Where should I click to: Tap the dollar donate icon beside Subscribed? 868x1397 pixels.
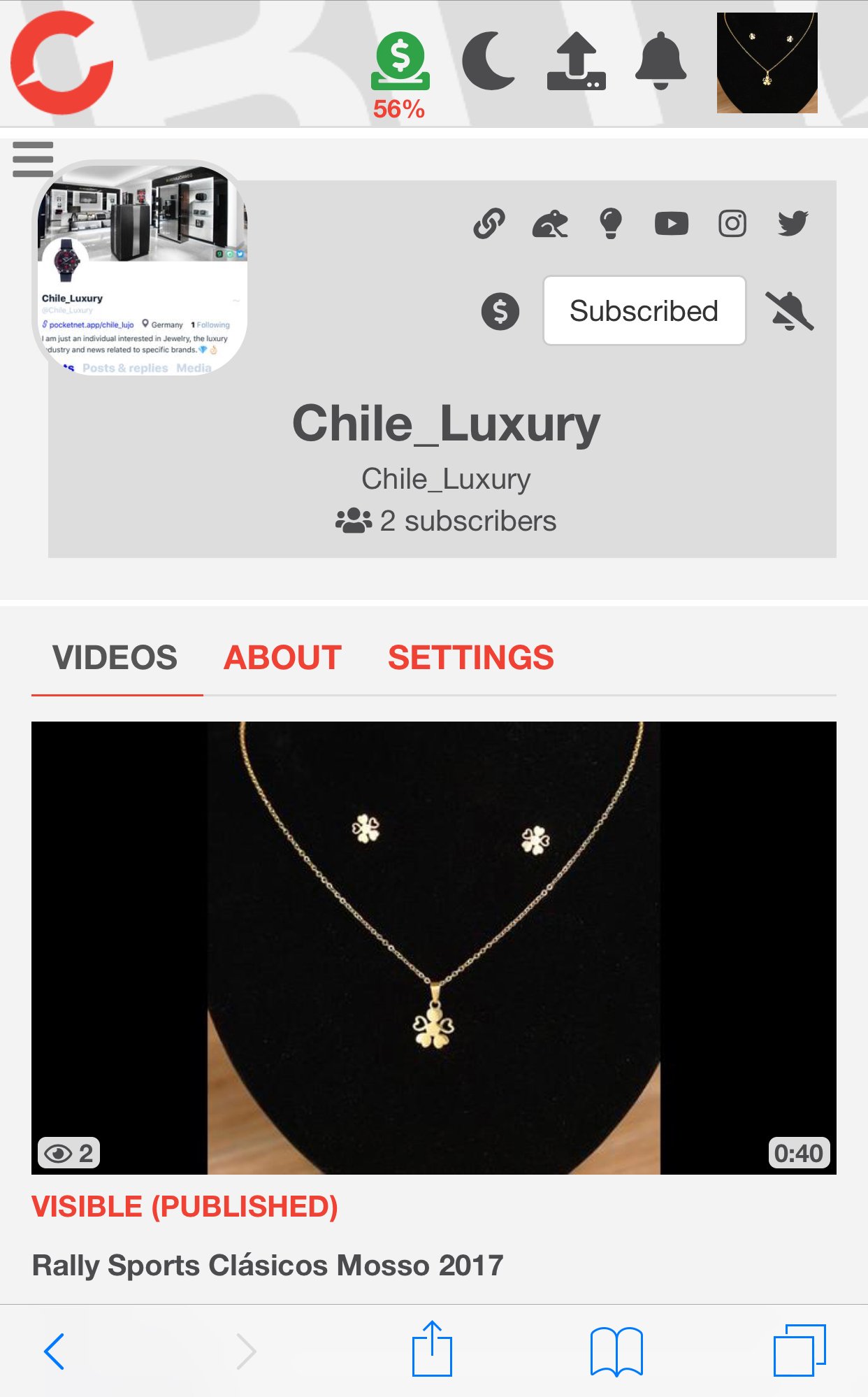[x=500, y=311]
